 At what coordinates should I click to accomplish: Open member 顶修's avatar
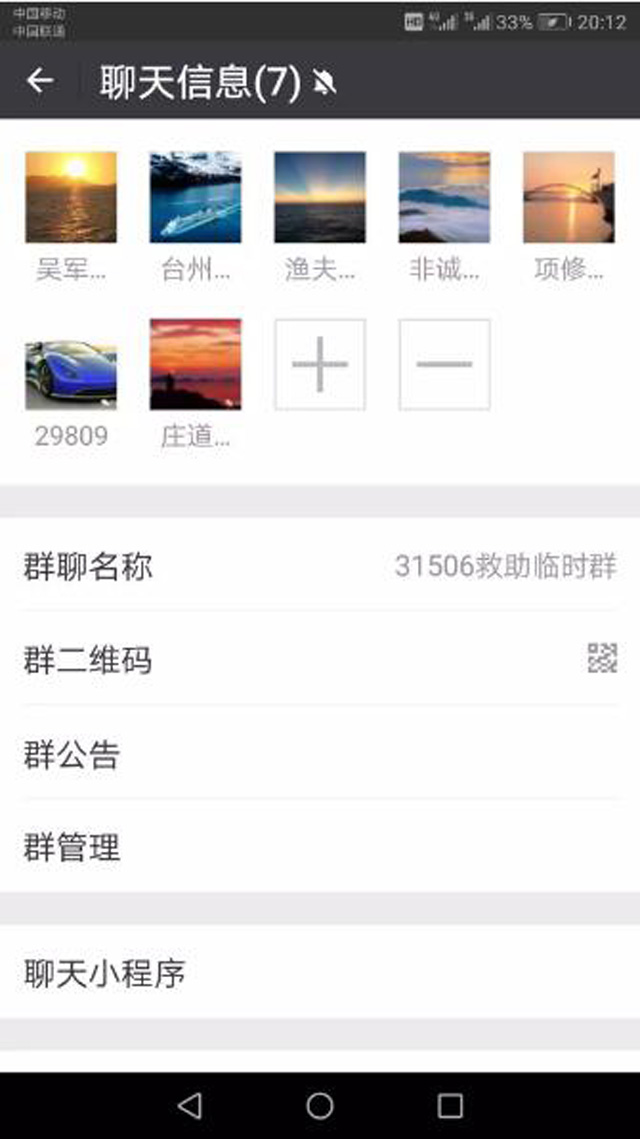(568, 197)
